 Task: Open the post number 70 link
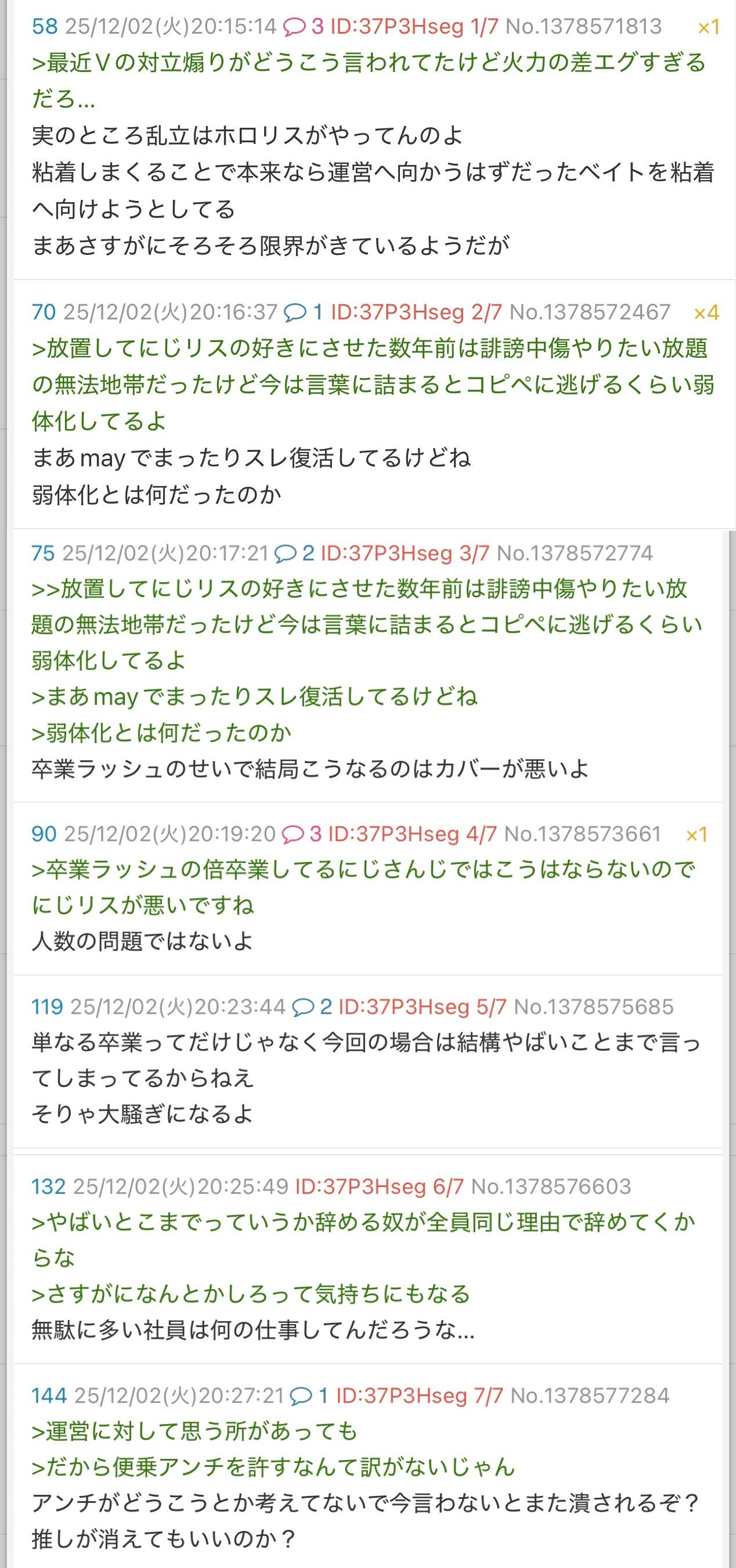tap(44, 312)
